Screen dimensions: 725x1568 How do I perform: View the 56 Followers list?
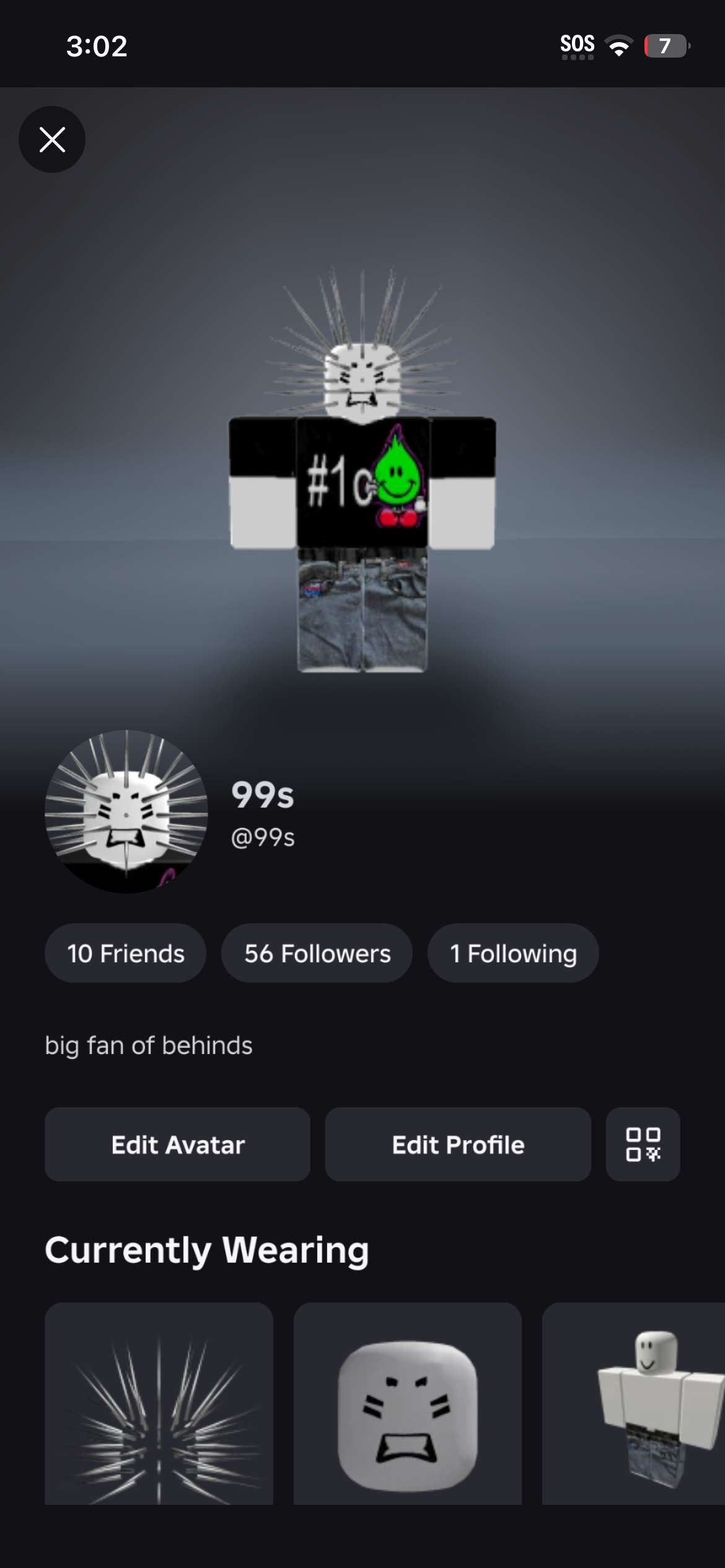coord(317,953)
